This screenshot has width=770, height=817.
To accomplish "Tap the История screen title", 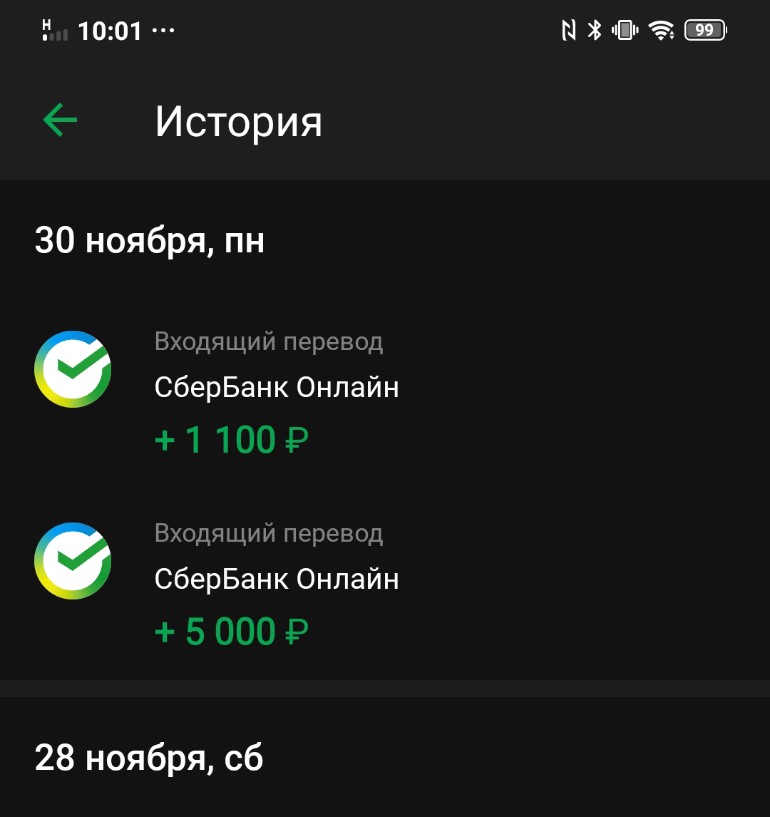I will [x=238, y=121].
